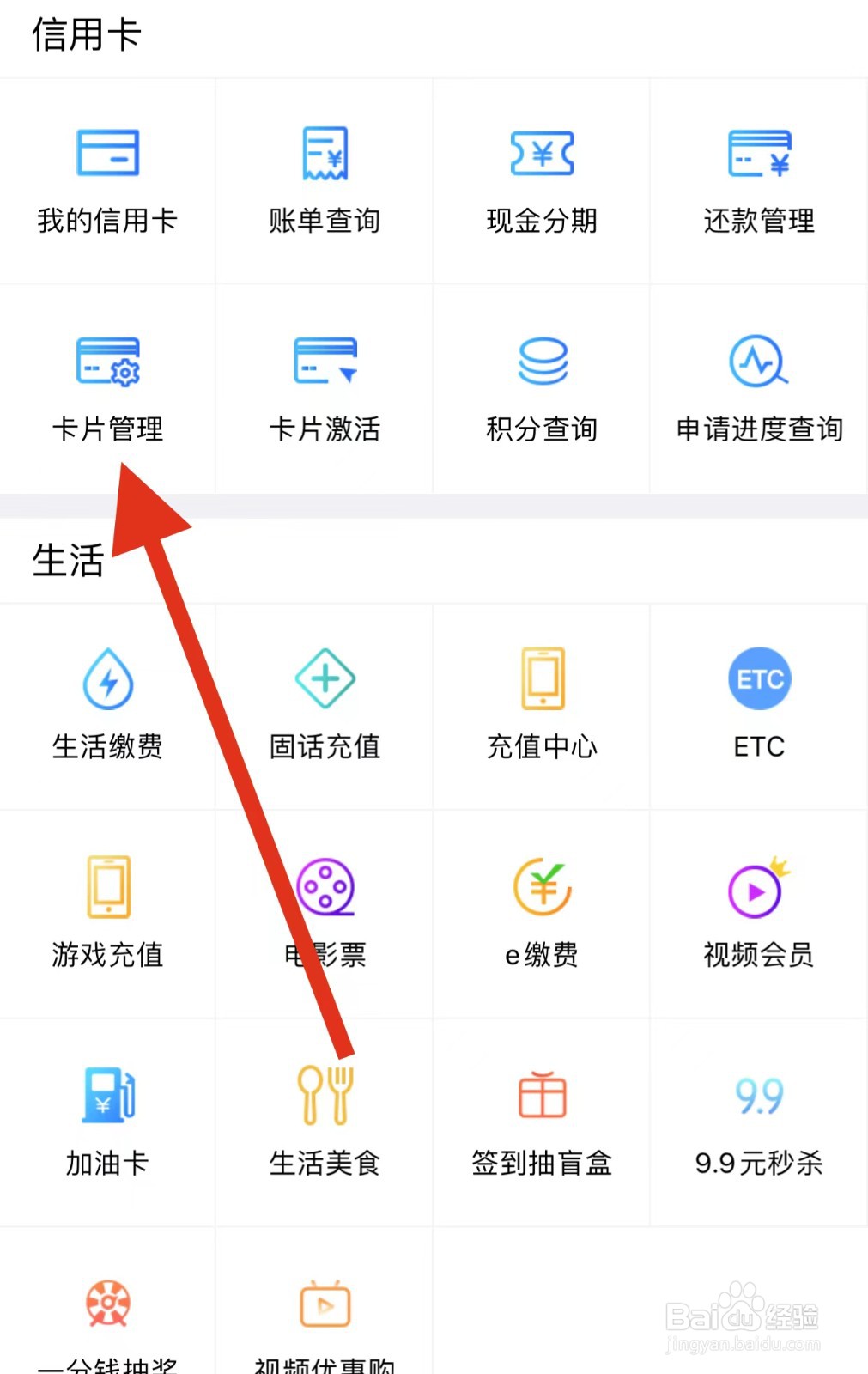Open 加油卡 fuel card service
Screen dimensions: 868x1374
(106, 1122)
